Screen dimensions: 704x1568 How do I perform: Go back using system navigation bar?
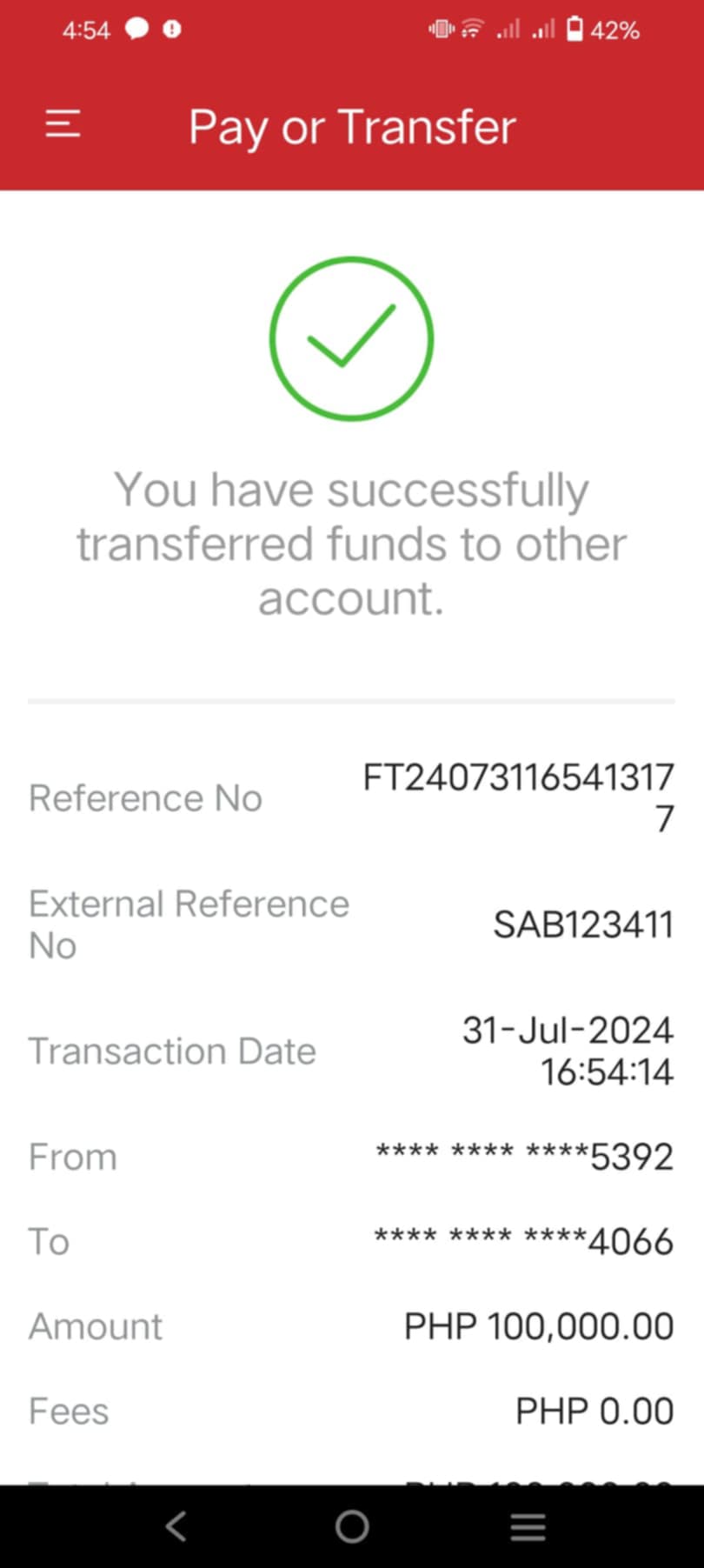(176, 1526)
